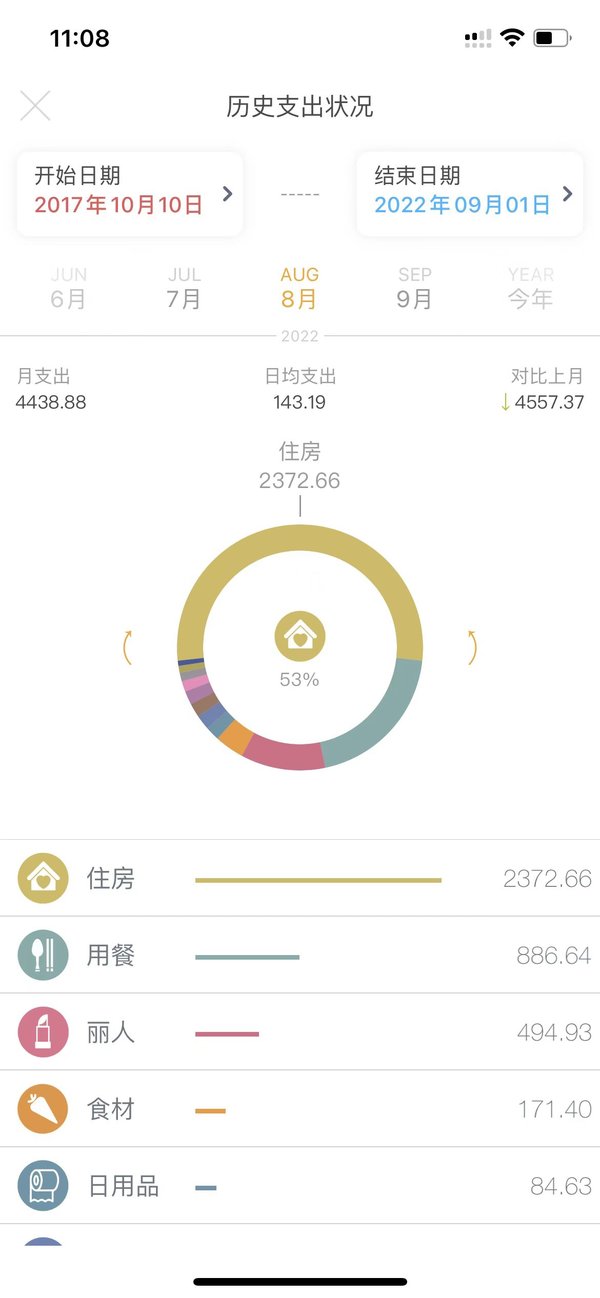Switch to the 7月 month tab
The width and height of the screenshot is (600, 1298).
185,288
